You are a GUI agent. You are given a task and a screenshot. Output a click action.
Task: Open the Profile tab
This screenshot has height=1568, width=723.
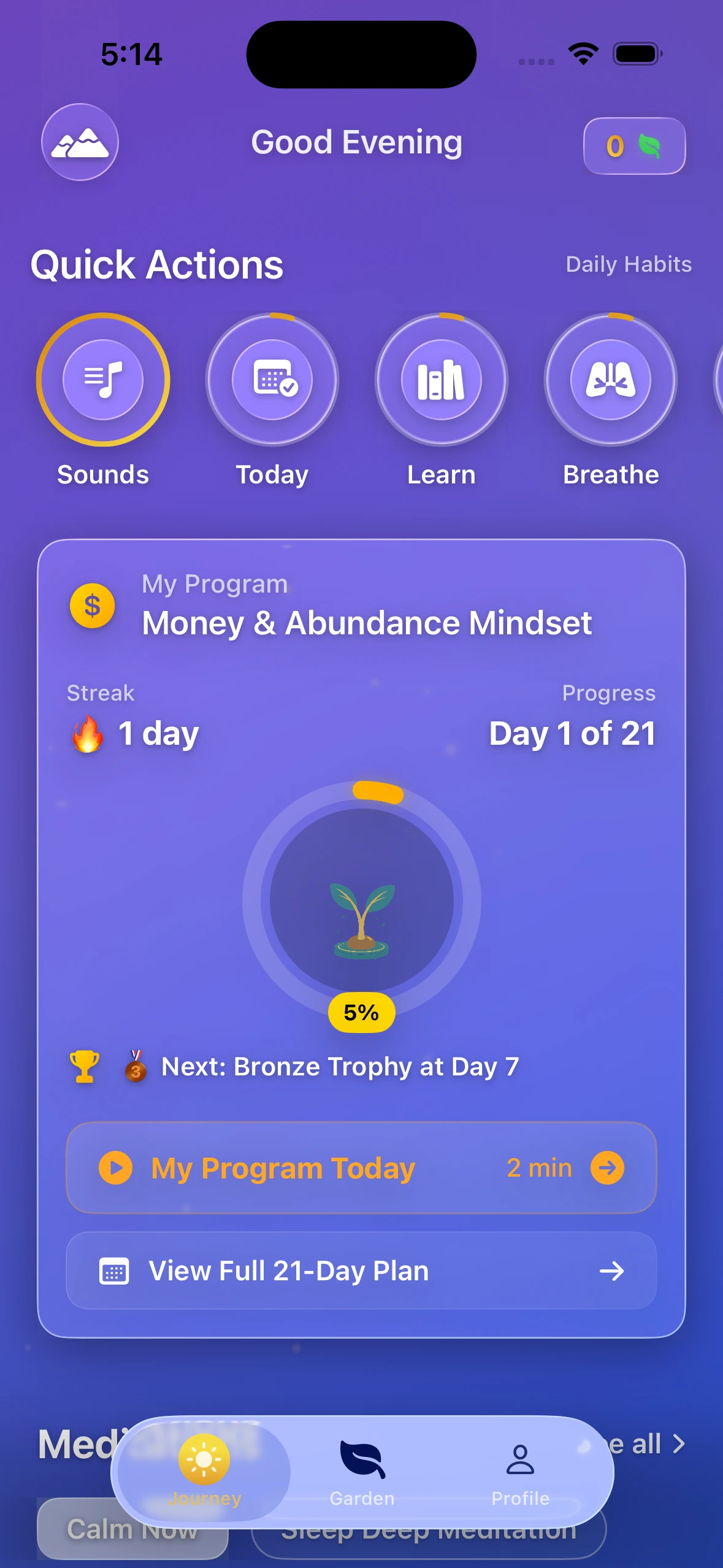[x=520, y=1472]
